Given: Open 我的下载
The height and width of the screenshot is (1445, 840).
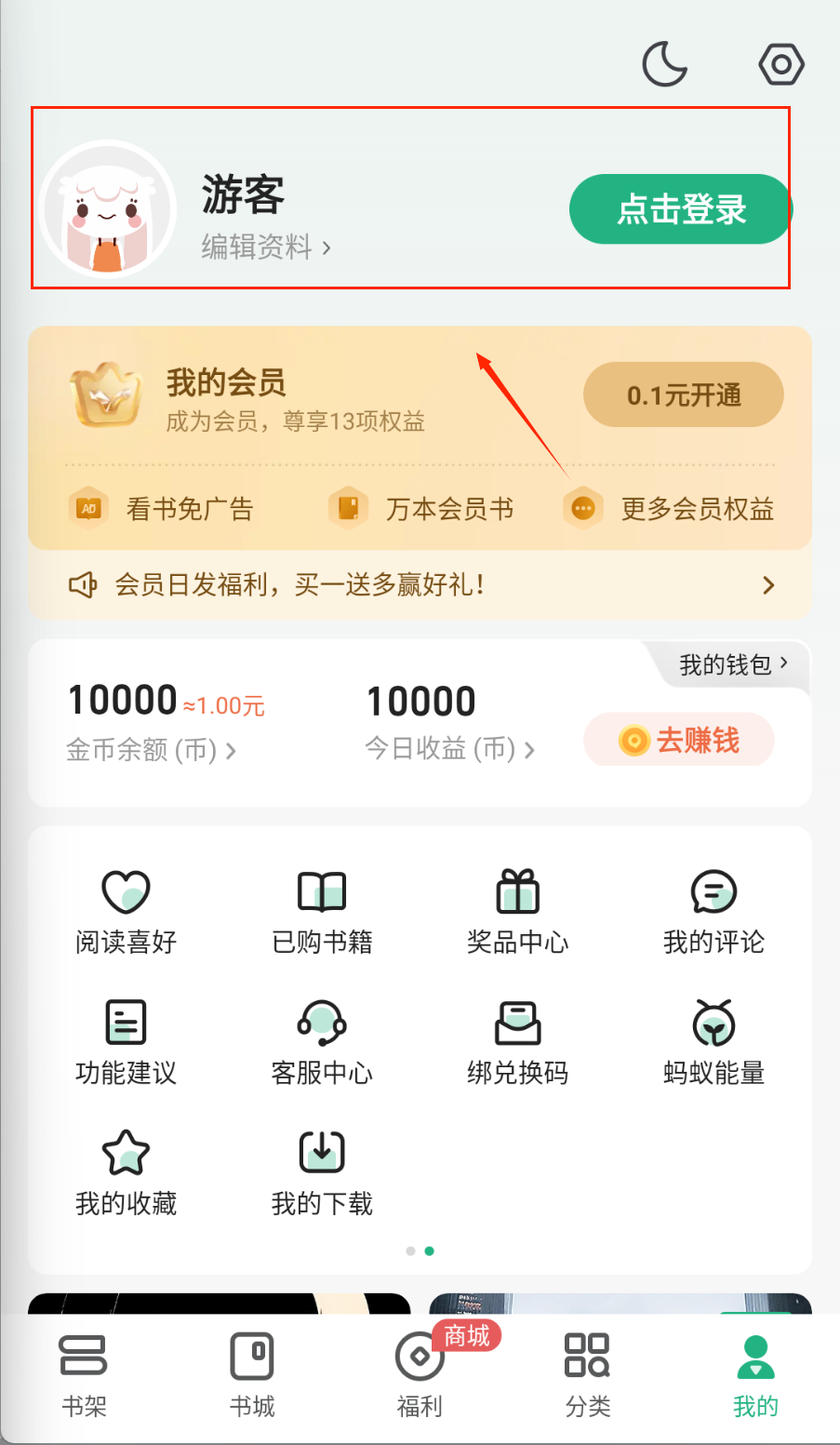Looking at the screenshot, I should [x=322, y=1174].
